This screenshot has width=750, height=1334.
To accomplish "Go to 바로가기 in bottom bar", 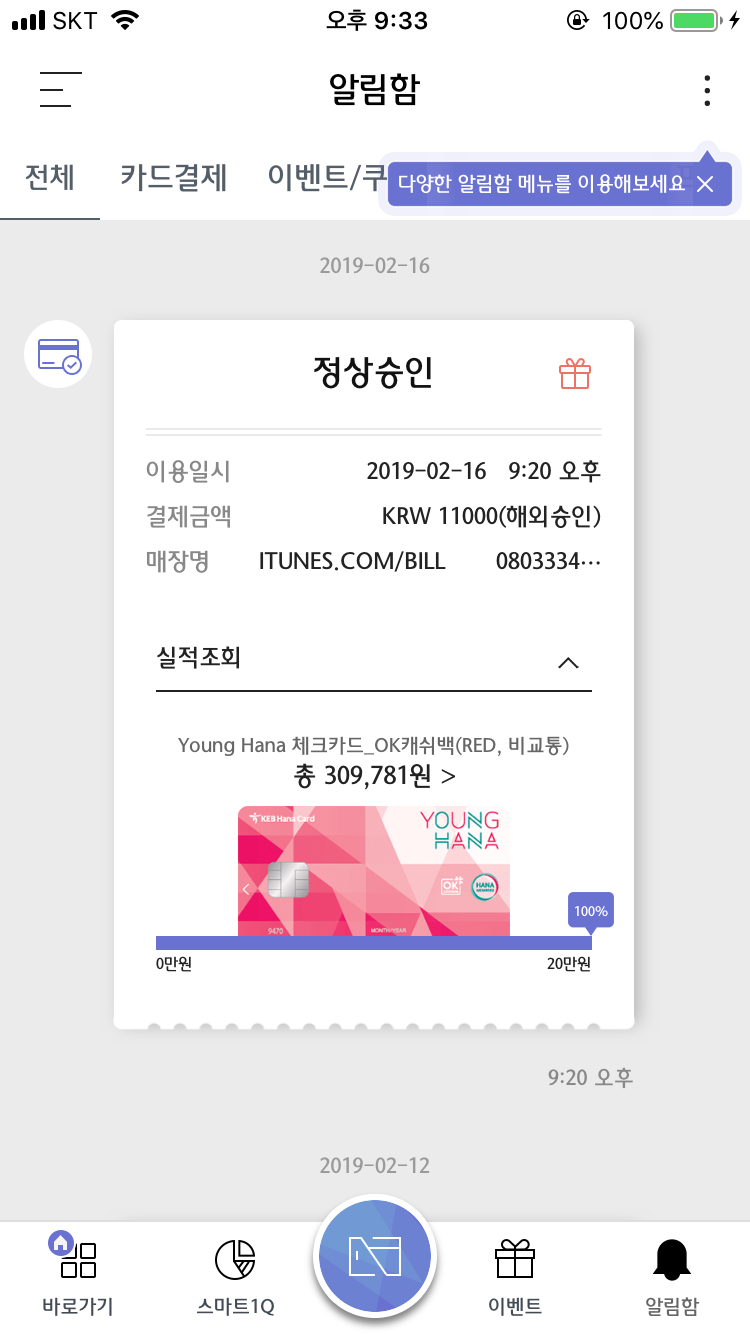I will tap(78, 1274).
